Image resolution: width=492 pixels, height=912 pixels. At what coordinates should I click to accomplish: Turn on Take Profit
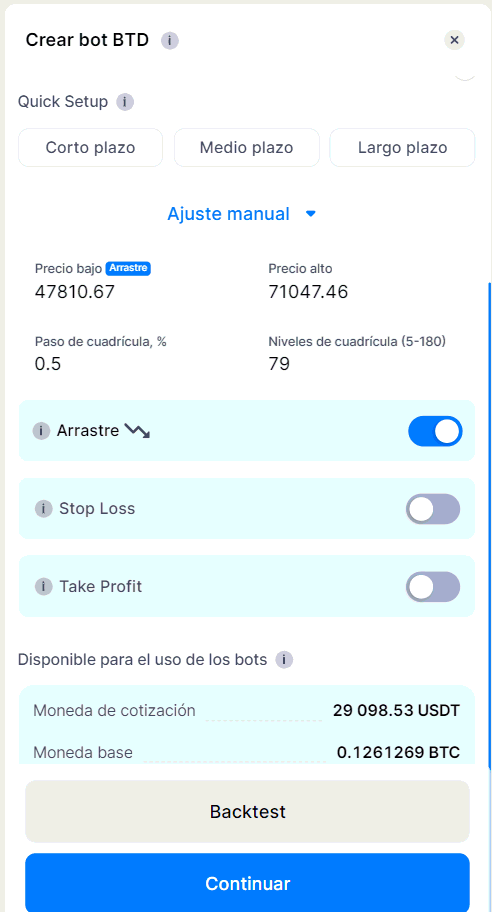point(433,587)
